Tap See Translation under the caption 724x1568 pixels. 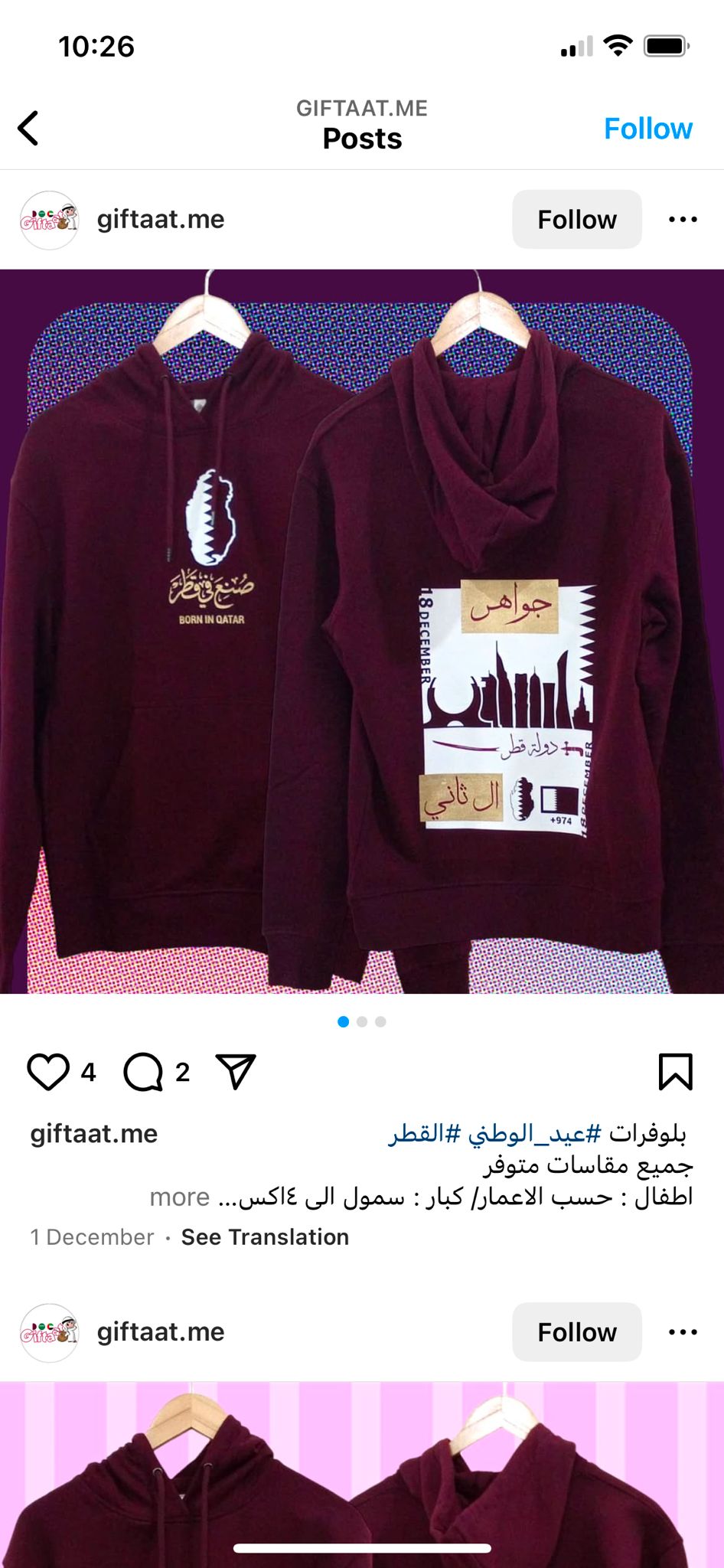click(x=265, y=1237)
